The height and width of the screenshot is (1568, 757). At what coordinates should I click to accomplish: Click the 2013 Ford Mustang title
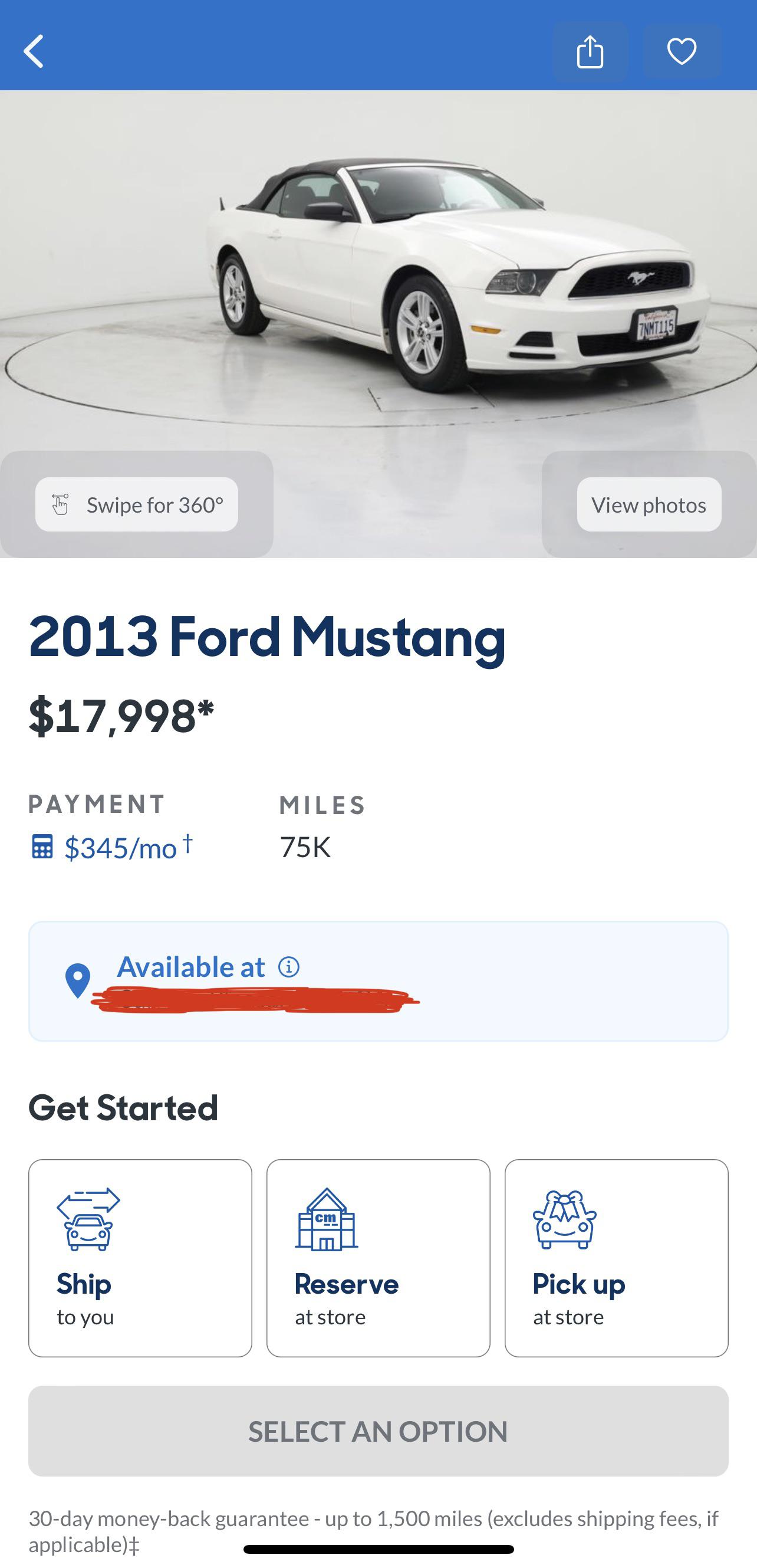point(266,637)
